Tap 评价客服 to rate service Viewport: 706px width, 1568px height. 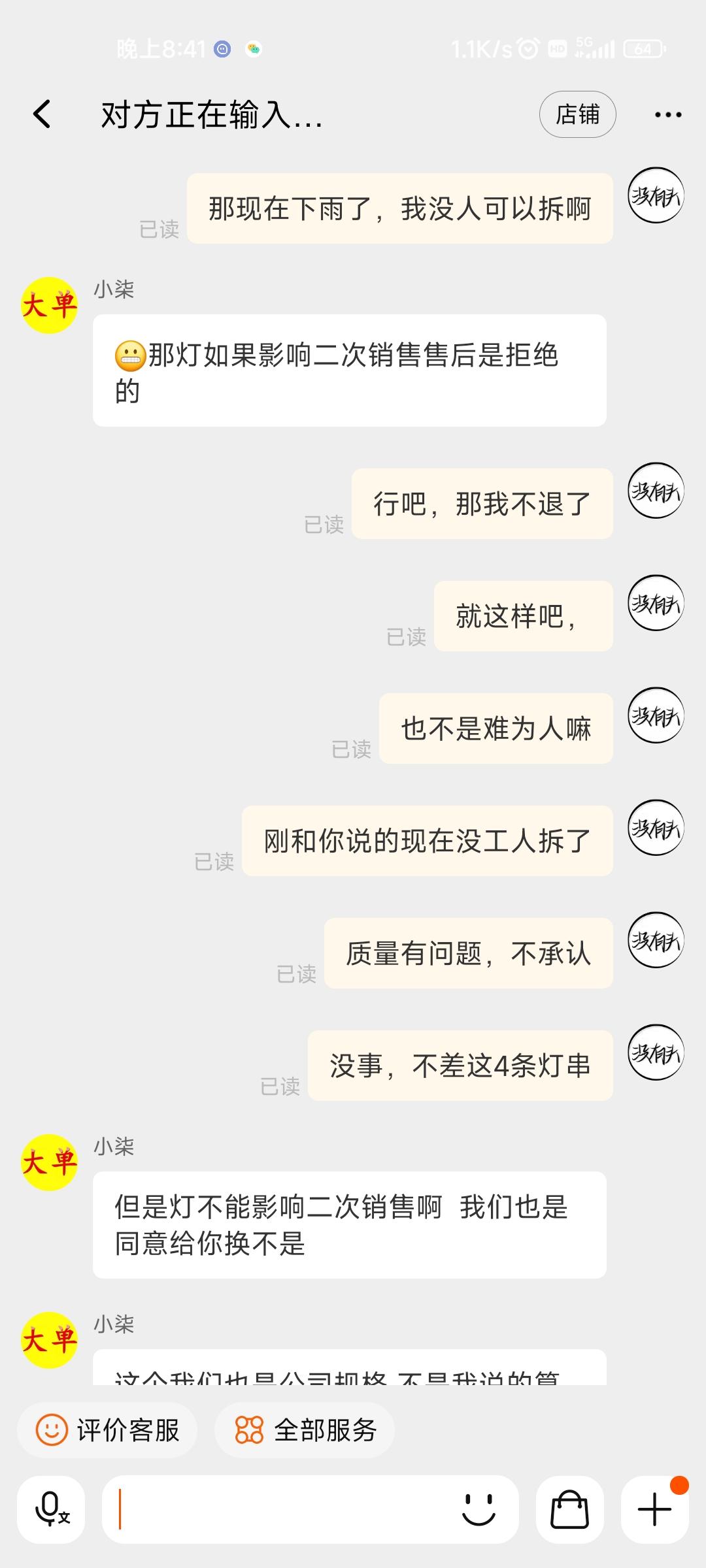click(108, 1430)
